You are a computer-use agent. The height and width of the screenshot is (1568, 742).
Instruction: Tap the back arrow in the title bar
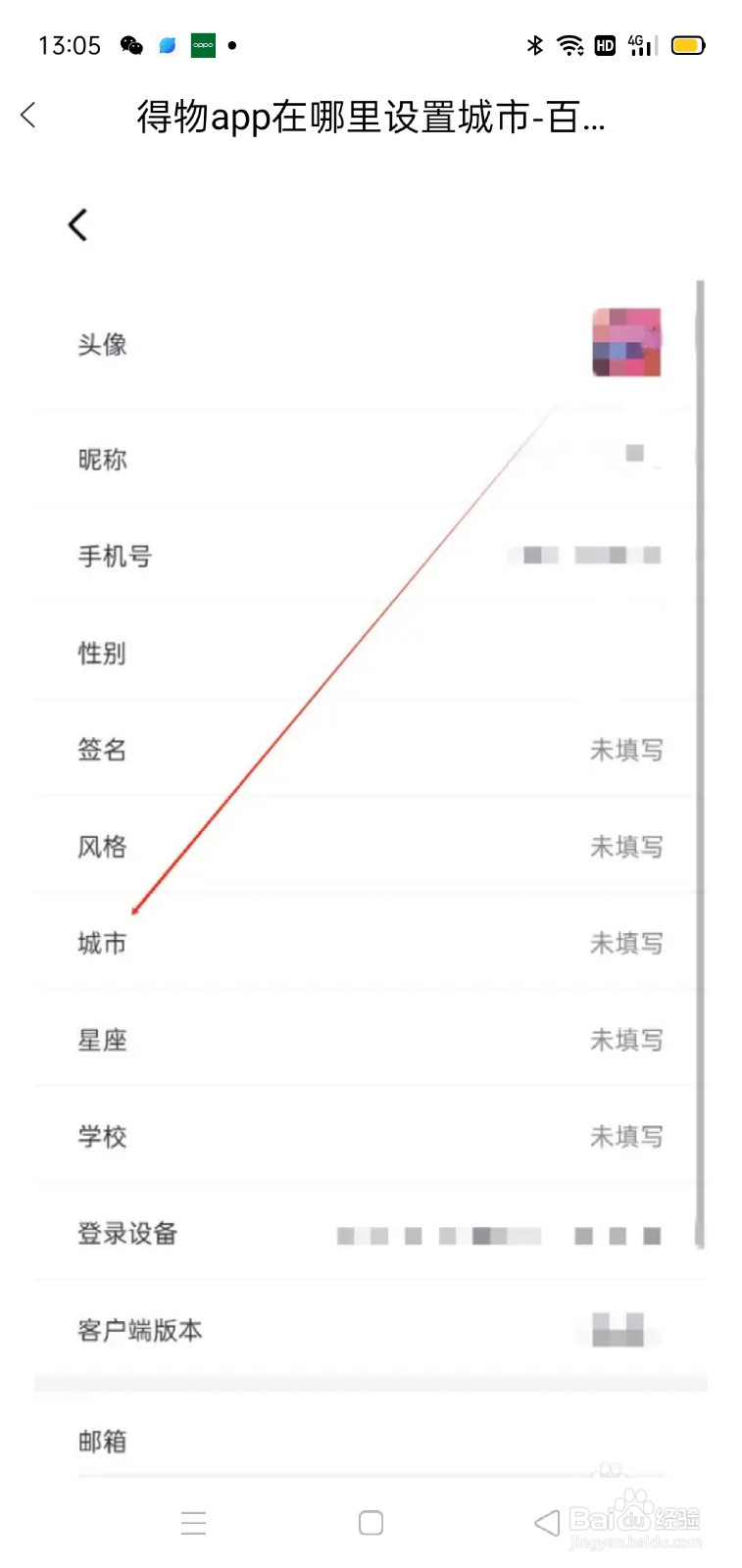[x=28, y=116]
